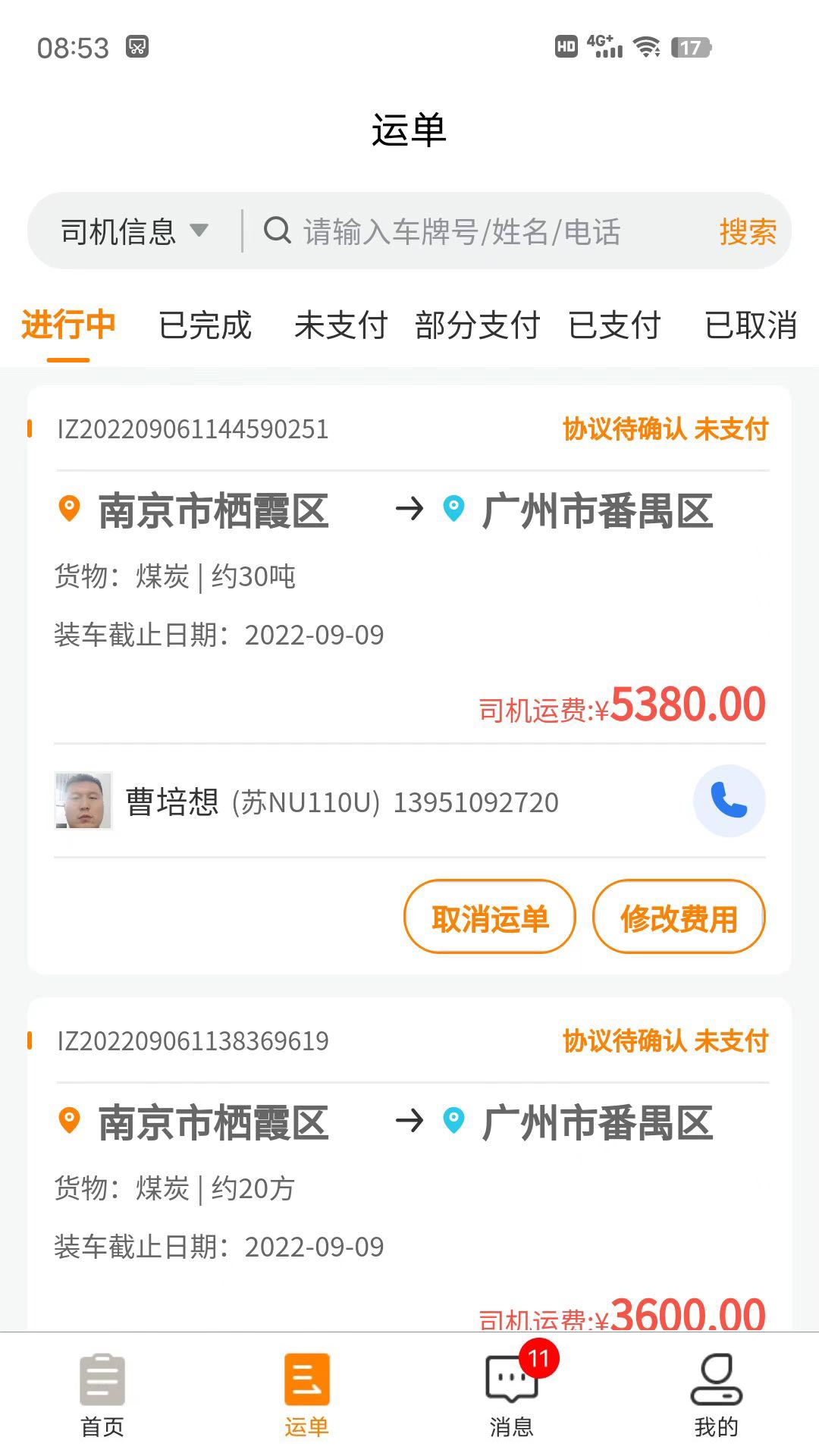This screenshot has height=1456, width=819.
Task: Tap the orange origin location pin for 南京市栖霞区
Action: pyautogui.click(x=69, y=510)
